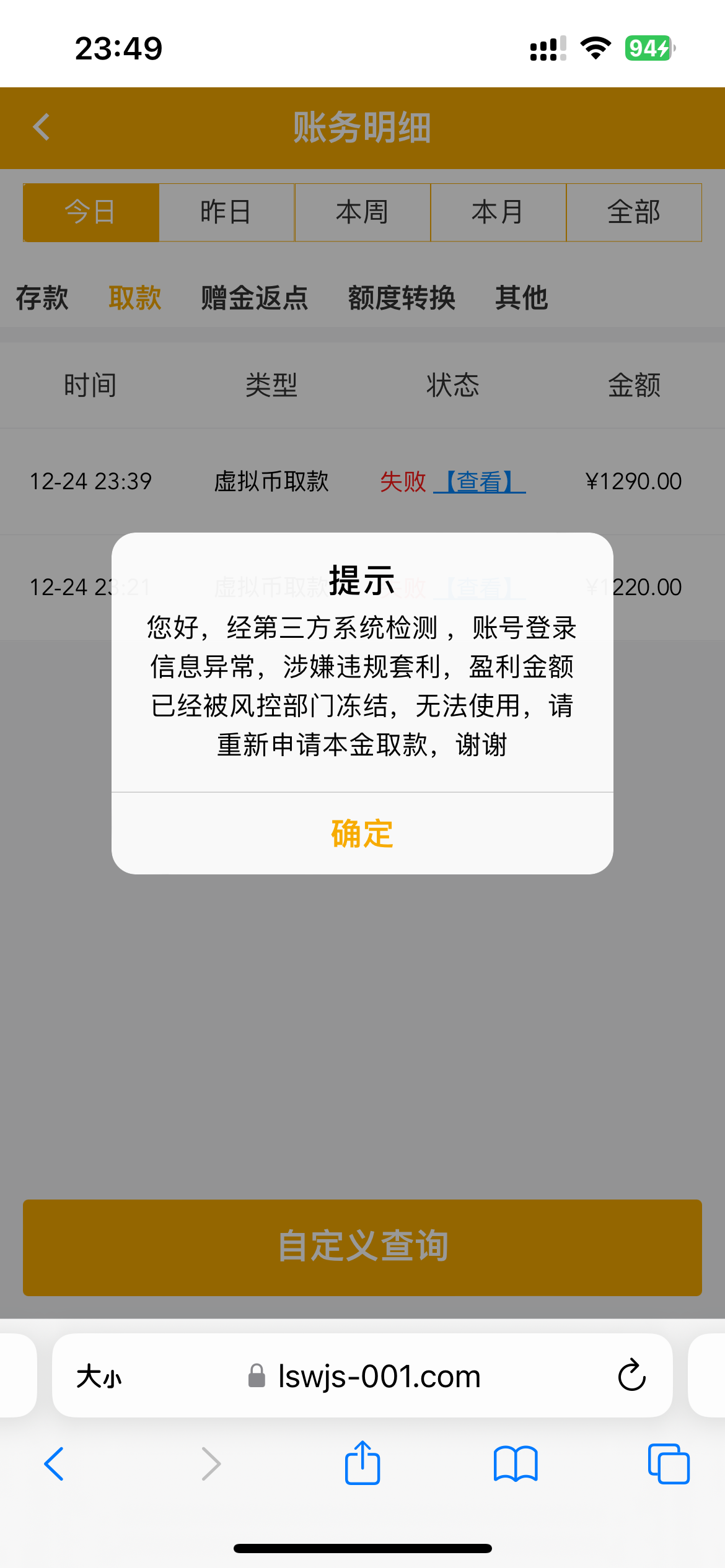Image resolution: width=725 pixels, height=1568 pixels.
Task: Switch filter to 本周
Action: click(x=362, y=212)
